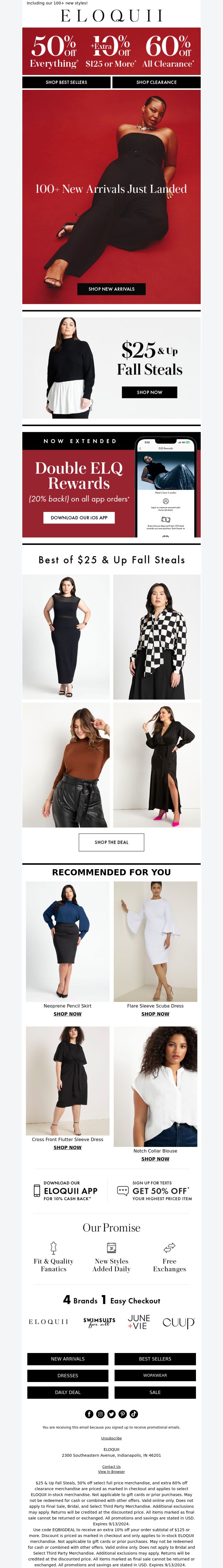
Task: Shop now for the Flare Sleeve Scuba Dress
Action: [x=155, y=1014]
